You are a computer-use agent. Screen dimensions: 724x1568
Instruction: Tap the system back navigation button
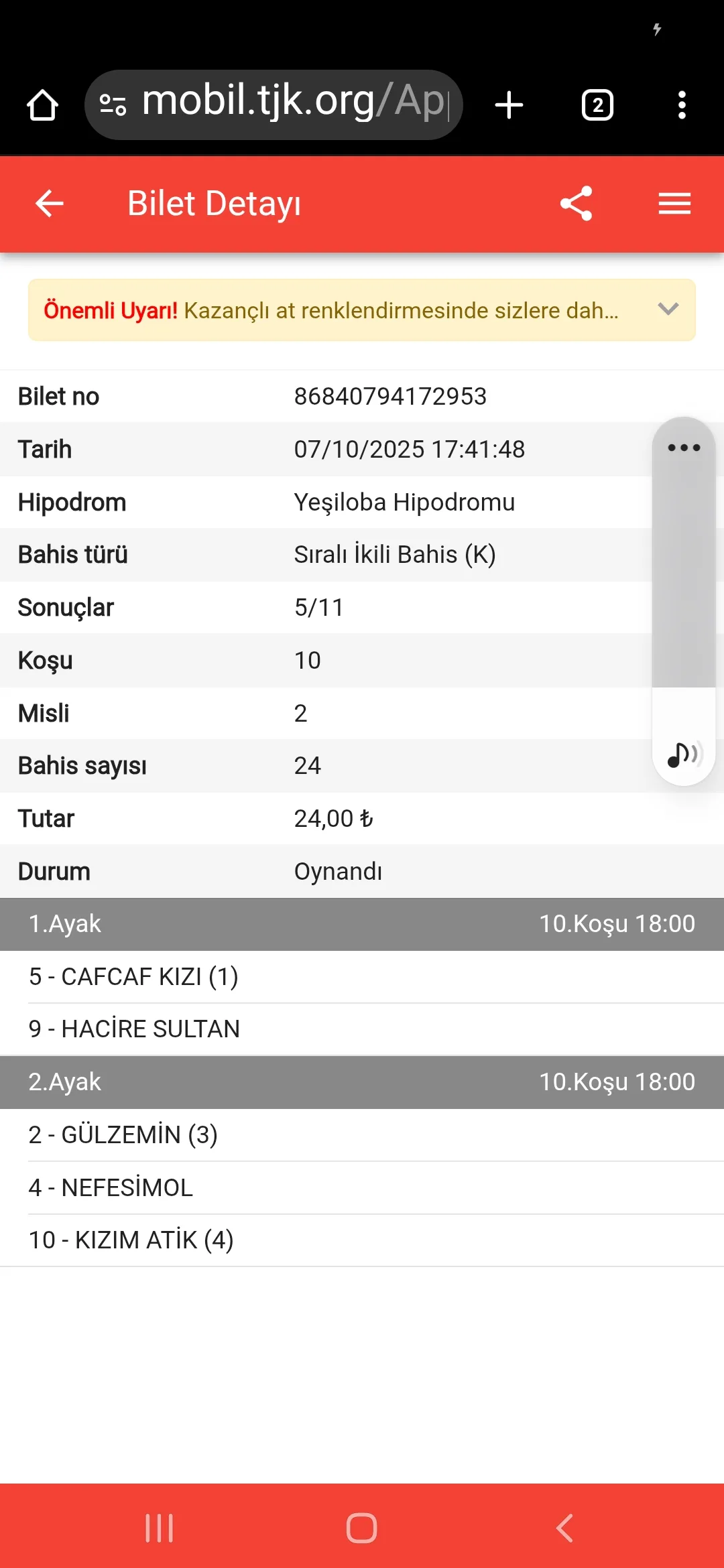click(565, 1528)
